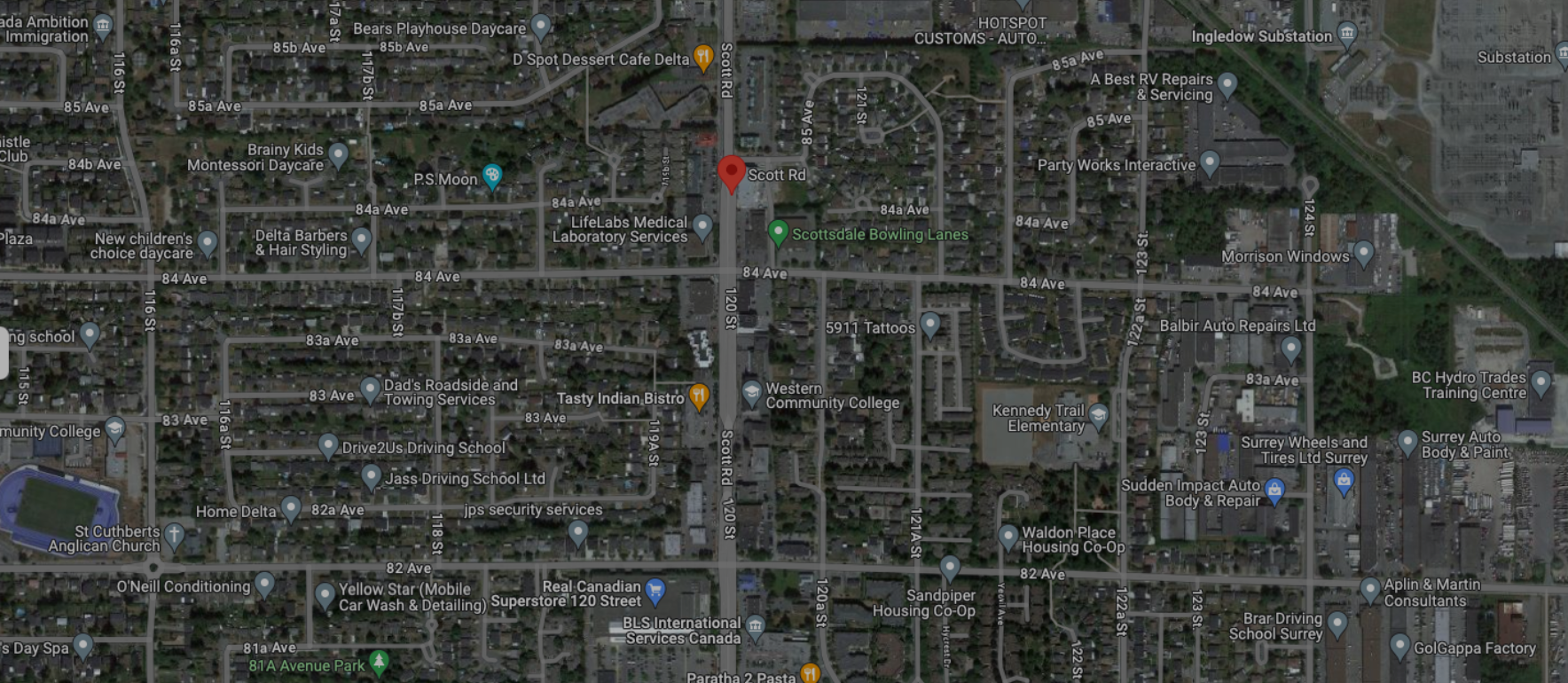Select Kennedy Trail Elementary school marker
Viewport: 1568px width, 683px height.
[x=1098, y=415]
